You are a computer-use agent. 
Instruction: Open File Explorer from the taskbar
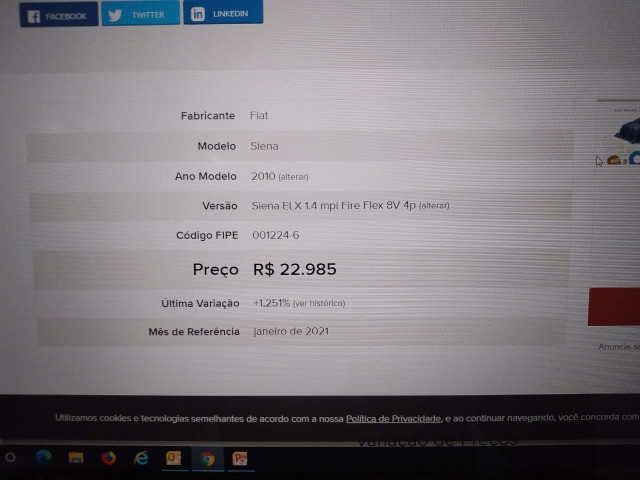coord(75,458)
